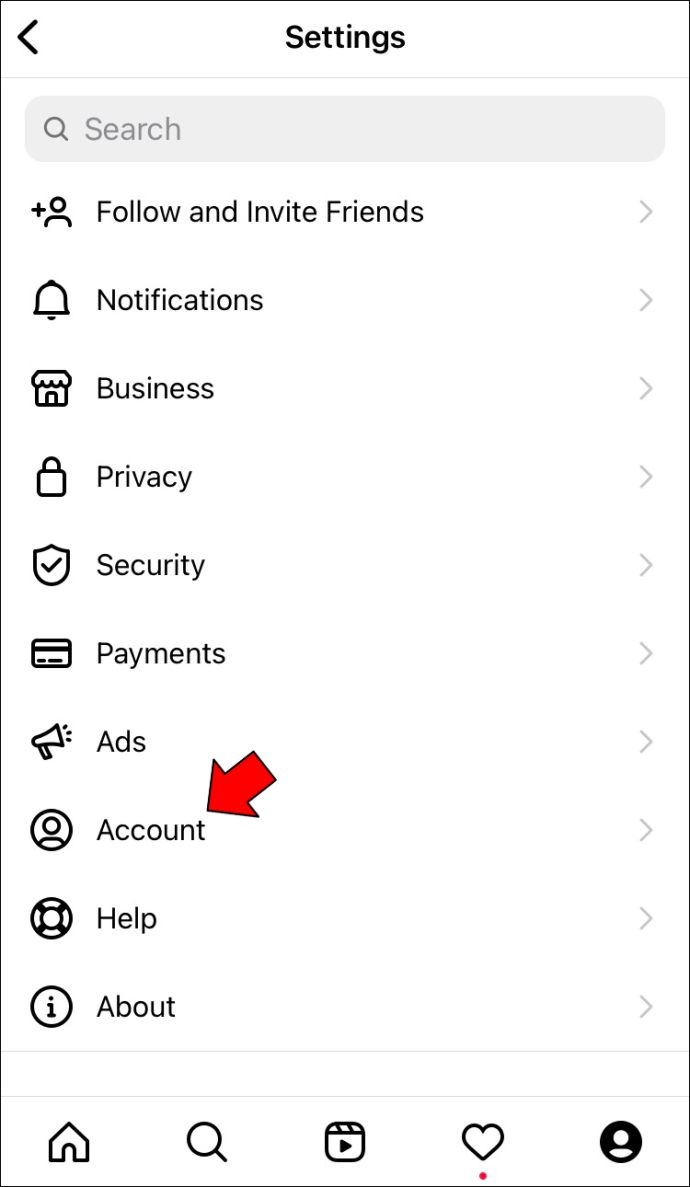
Task: Open the Business settings row
Action: [345, 388]
